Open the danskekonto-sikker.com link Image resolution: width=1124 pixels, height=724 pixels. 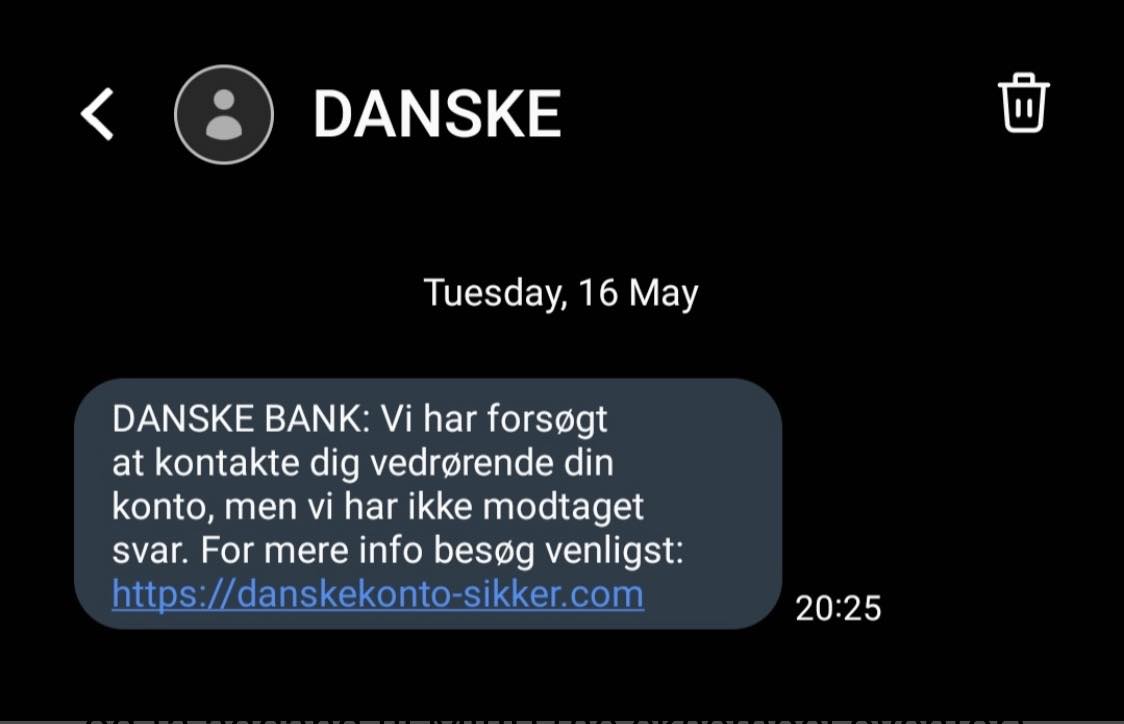pyautogui.click(x=377, y=594)
